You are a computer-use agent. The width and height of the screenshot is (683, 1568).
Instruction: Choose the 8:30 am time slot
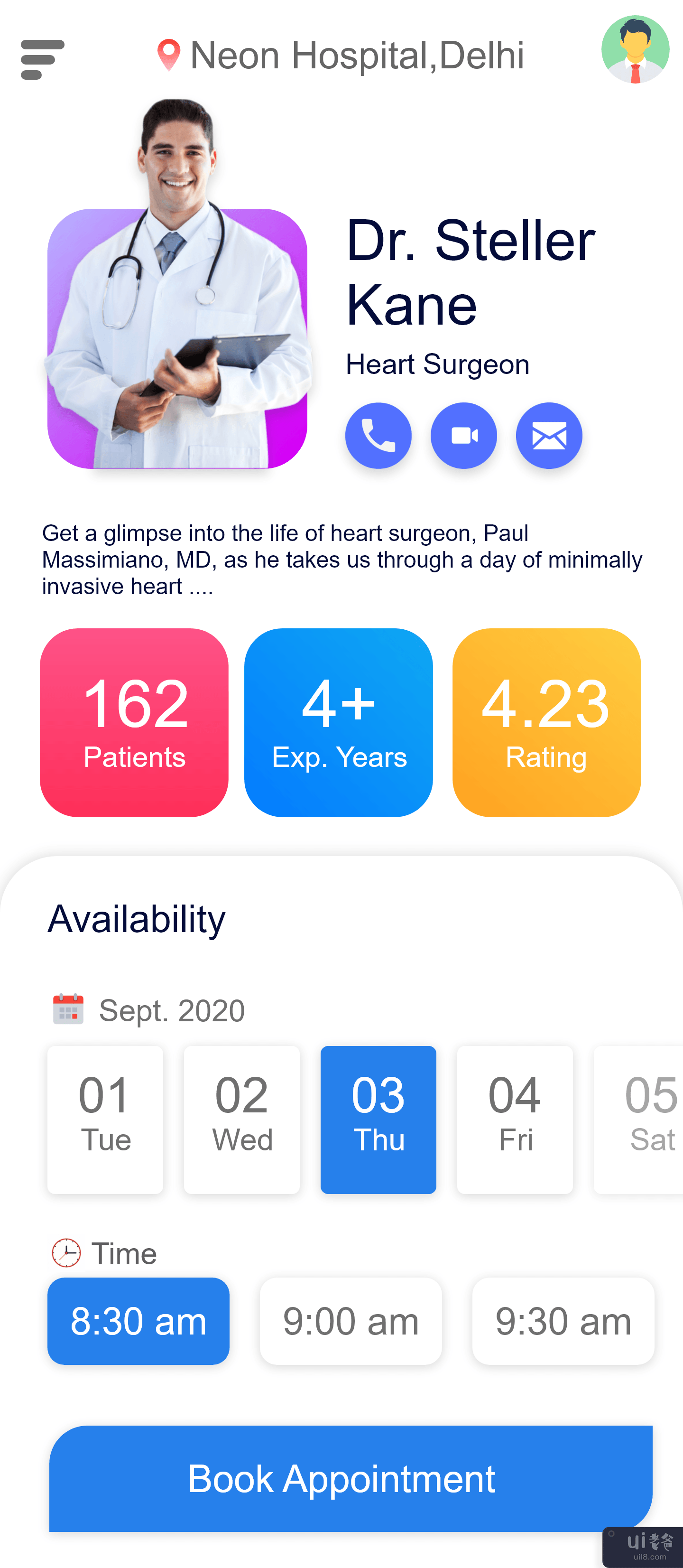click(x=138, y=1321)
